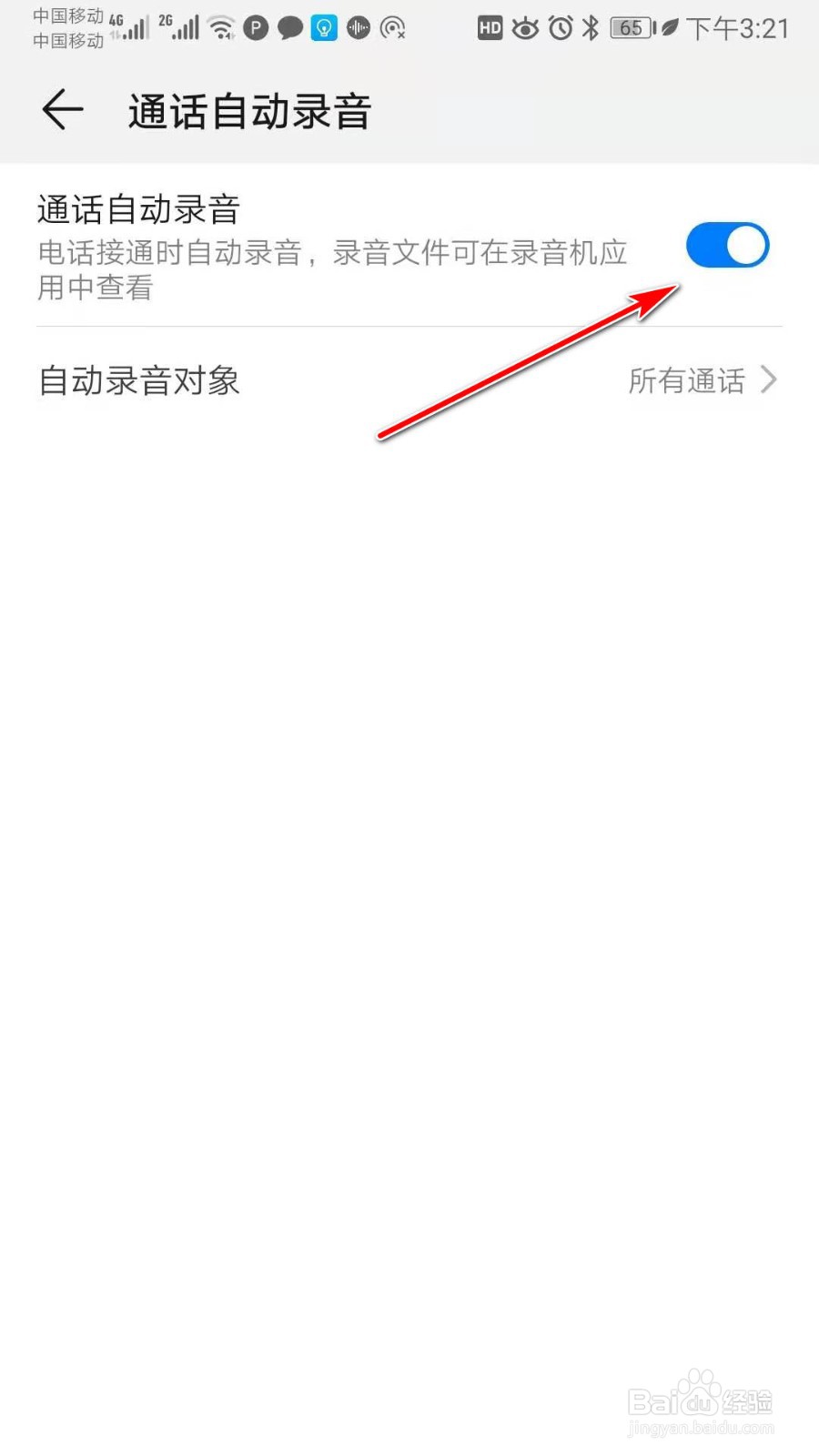819x1456 pixels.
Task: Tap the 通话自动录音 page title
Action: pyautogui.click(x=248, y=109)
